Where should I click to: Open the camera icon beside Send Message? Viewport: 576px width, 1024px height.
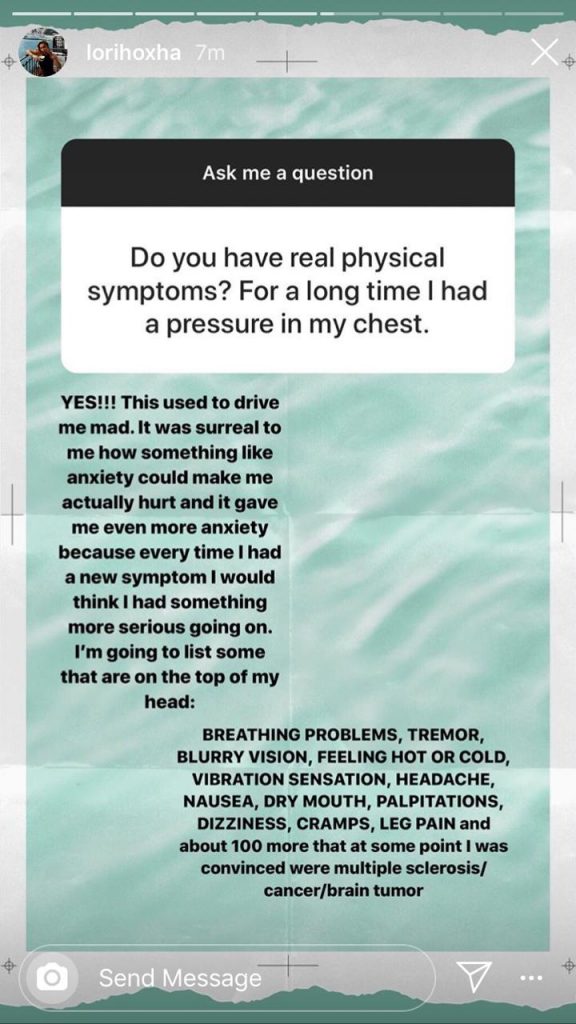(x=52, y=978)
